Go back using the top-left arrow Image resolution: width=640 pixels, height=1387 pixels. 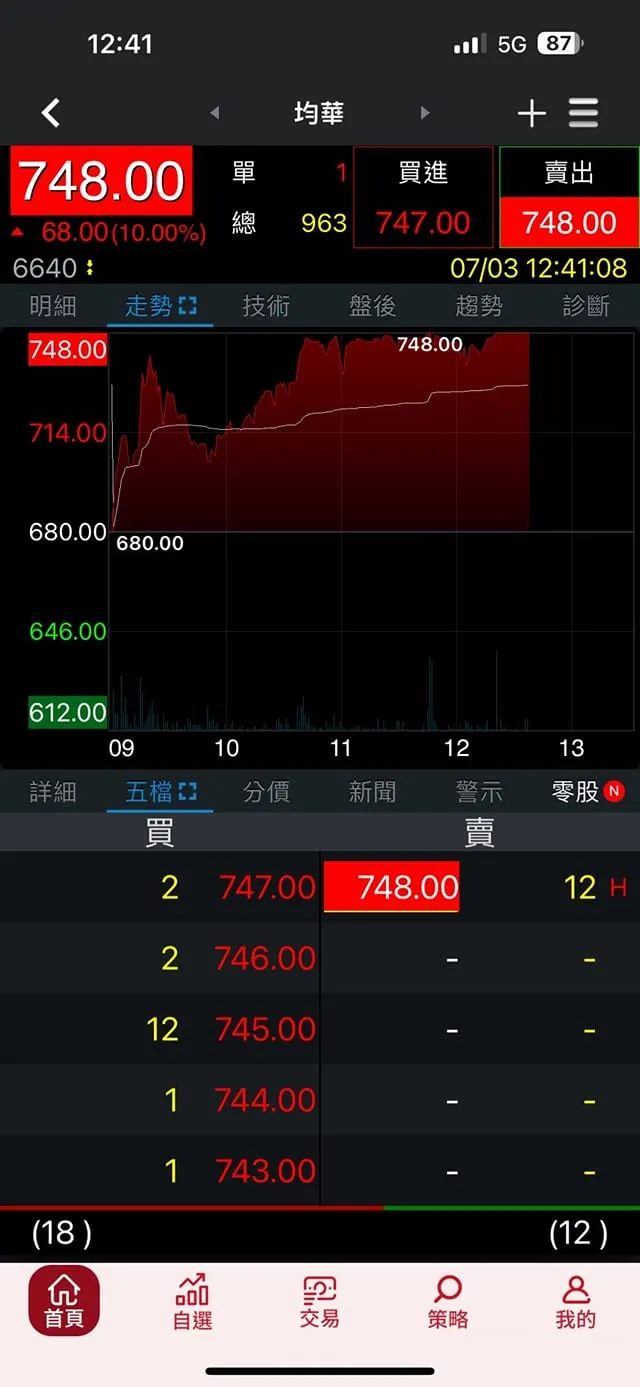[x=51, y=113]
